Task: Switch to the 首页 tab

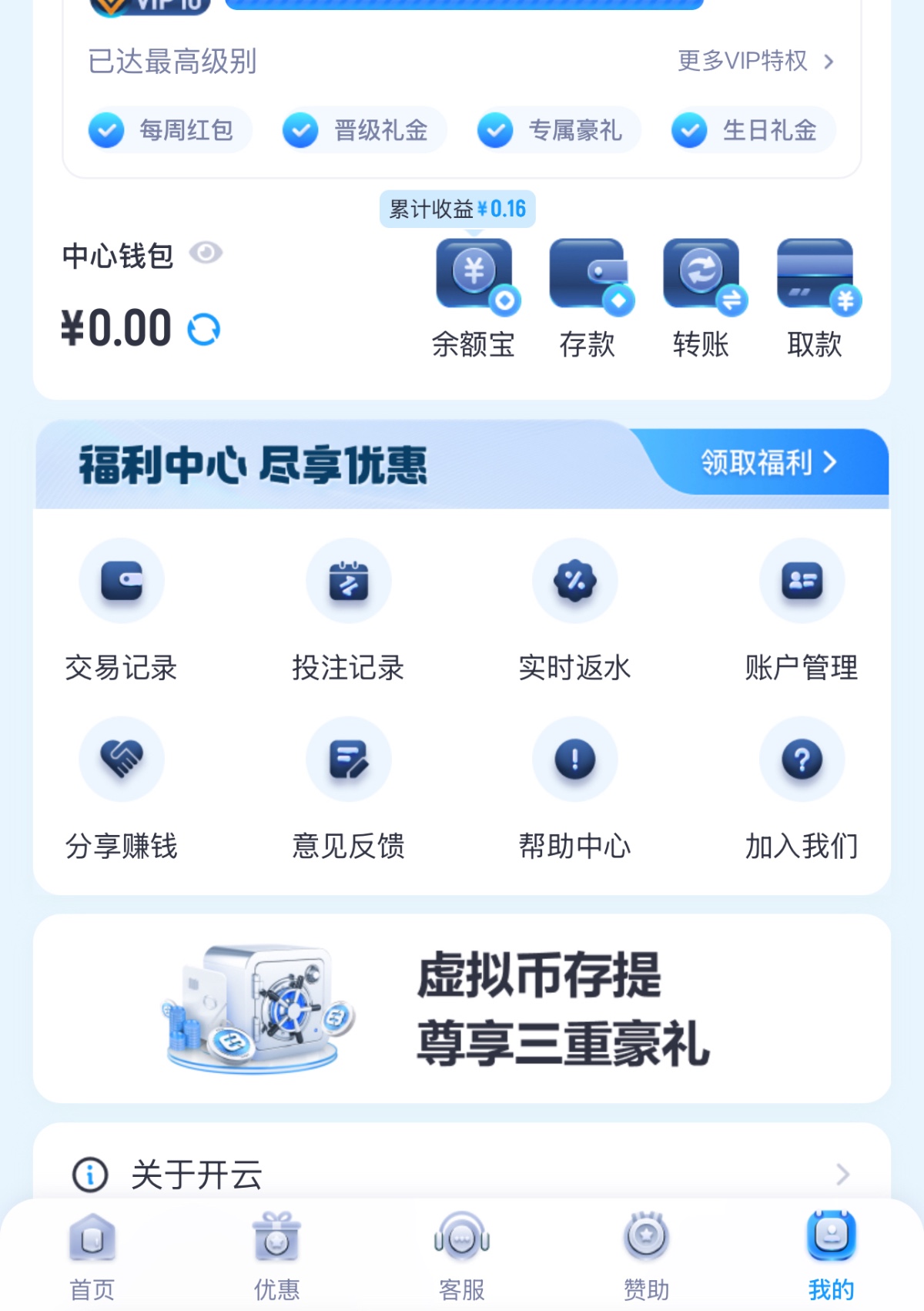Action: [92, 1256]
